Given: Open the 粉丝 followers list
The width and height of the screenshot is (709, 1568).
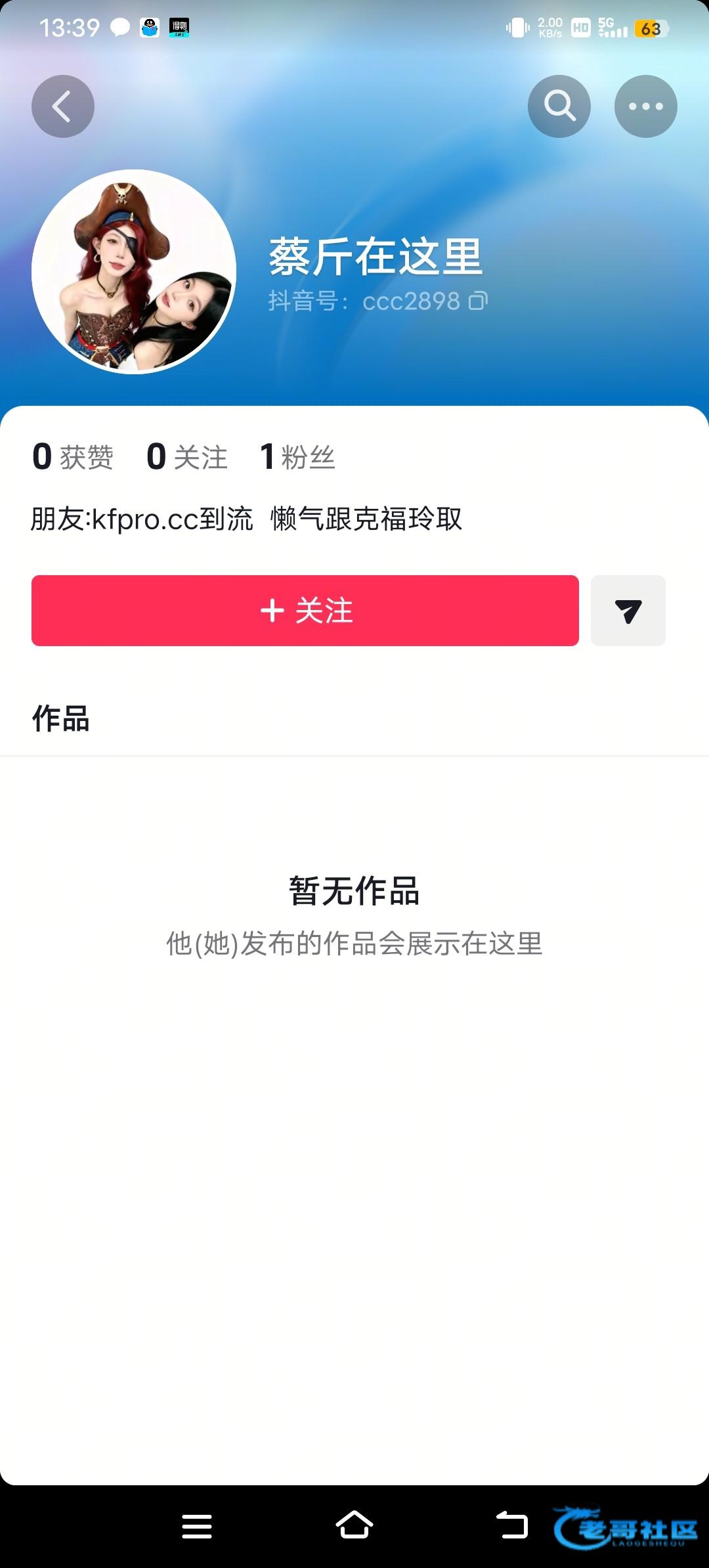Looking at the screenshot, I should pyautogui.click(x=297, y=457).
